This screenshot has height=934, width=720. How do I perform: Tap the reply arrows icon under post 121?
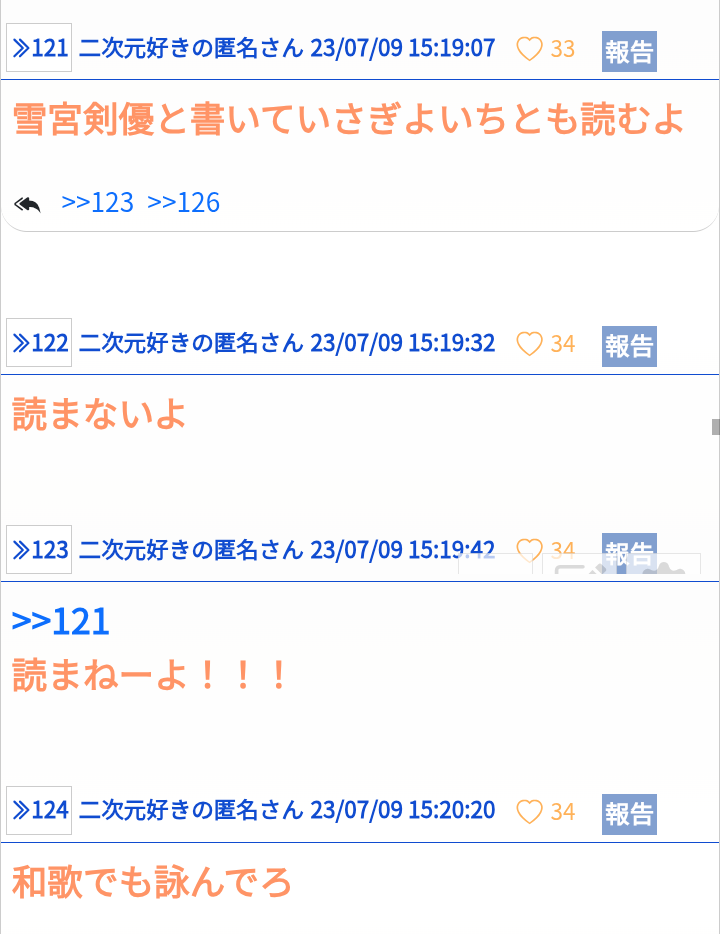click(x=27, y=204)
